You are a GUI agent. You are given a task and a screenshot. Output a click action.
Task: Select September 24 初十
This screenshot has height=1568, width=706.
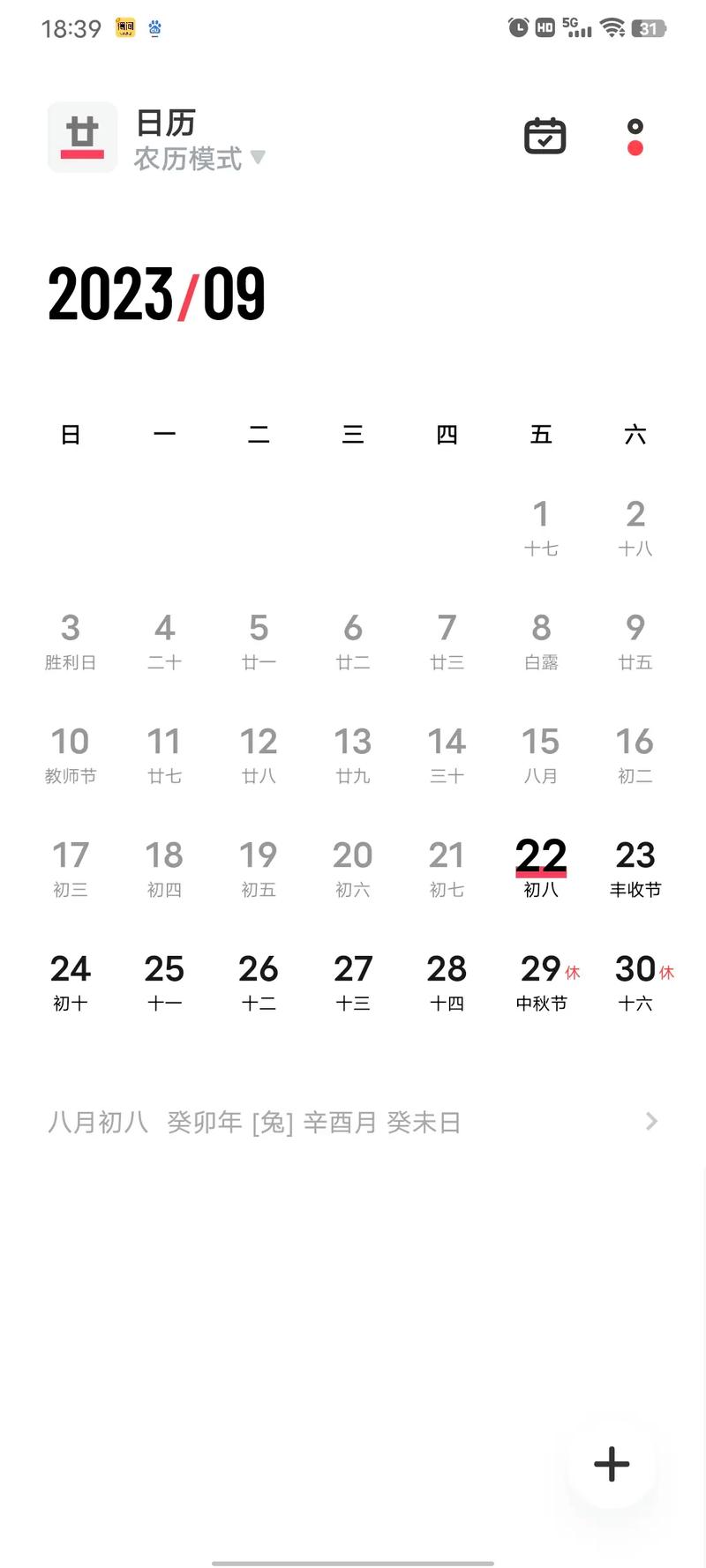pos(71,982)
